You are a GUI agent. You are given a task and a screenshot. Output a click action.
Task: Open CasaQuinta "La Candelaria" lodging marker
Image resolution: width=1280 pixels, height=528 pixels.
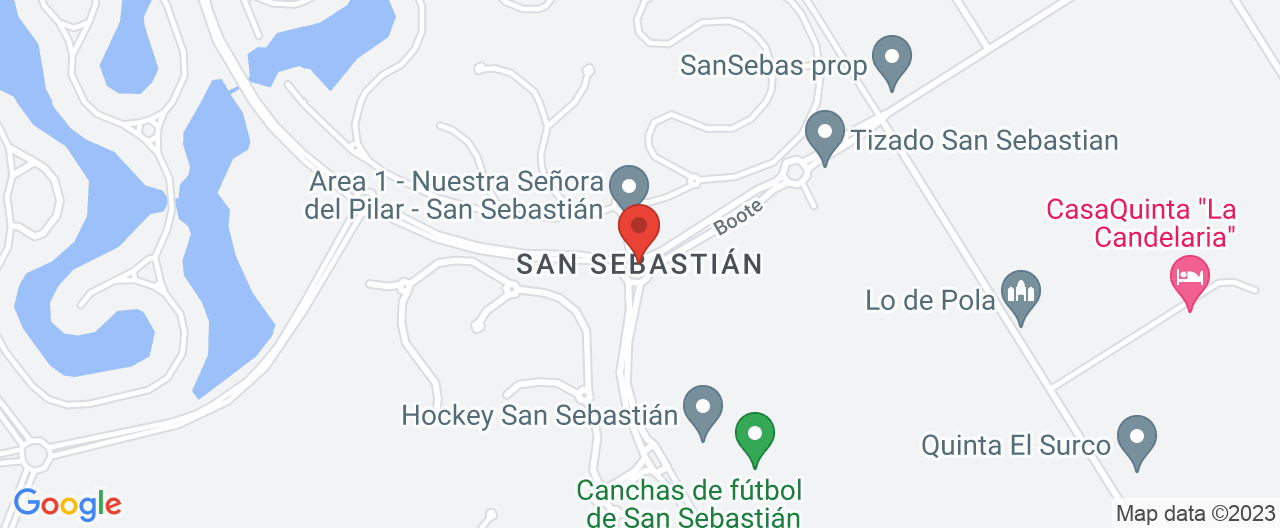tap(1190, 277)
